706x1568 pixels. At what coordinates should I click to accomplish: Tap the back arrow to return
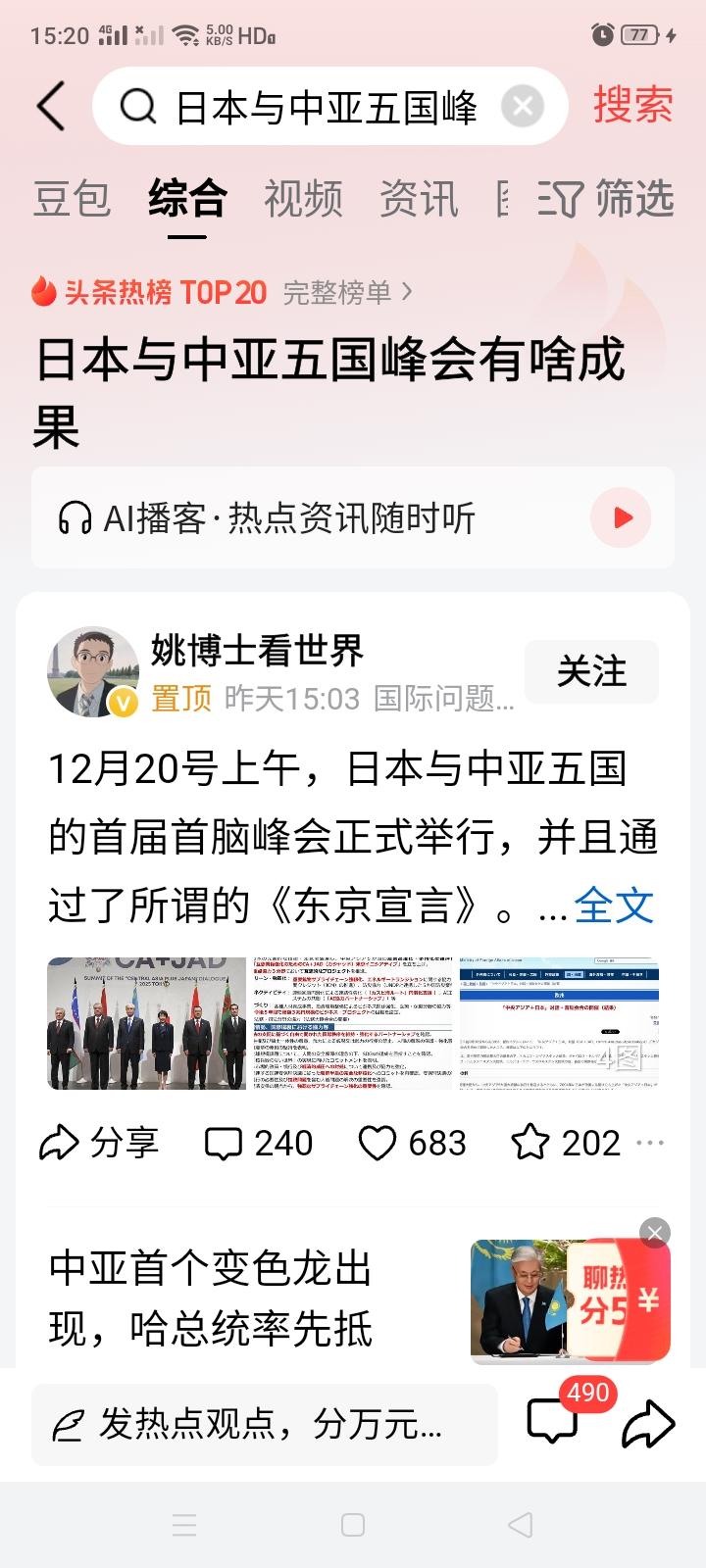51,106
